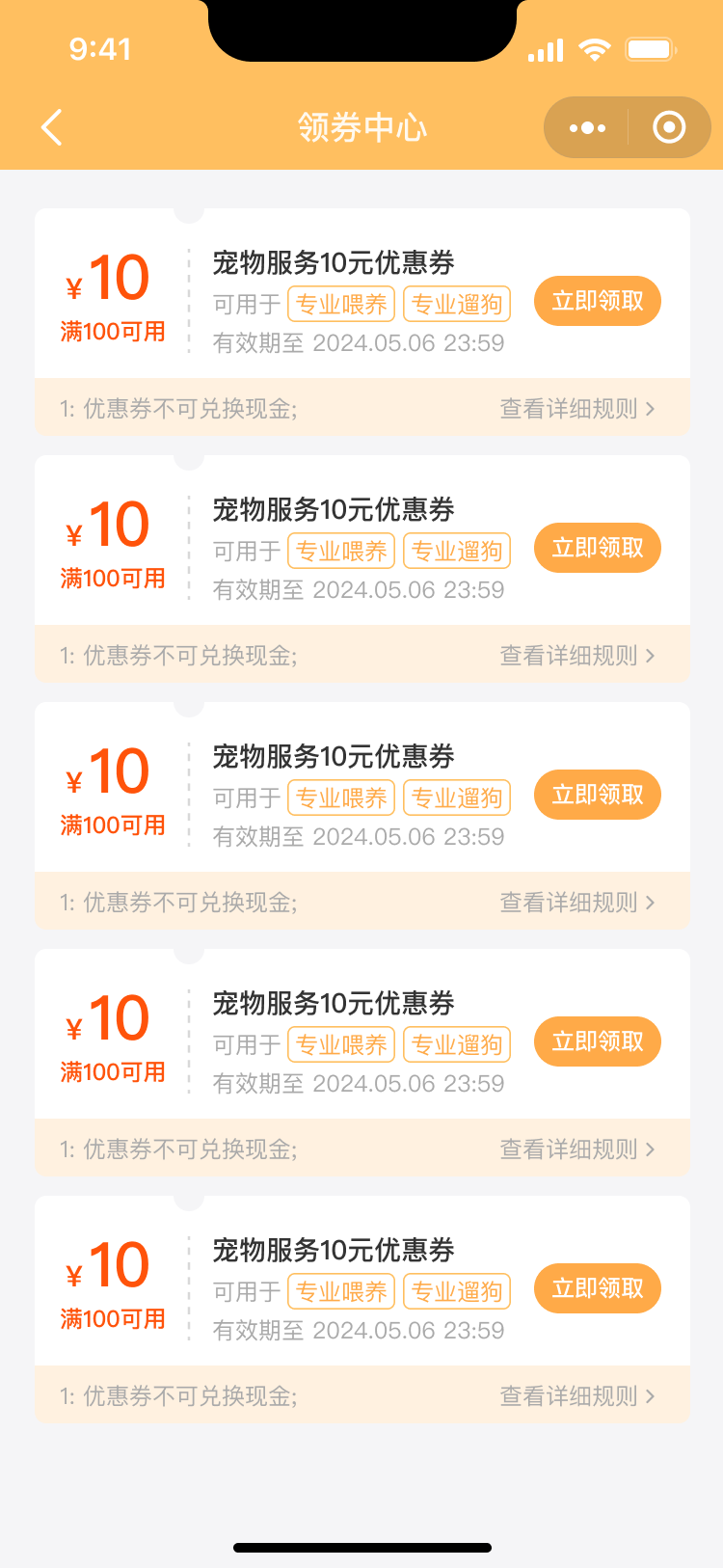Close the mini program via the circle icon

pyautogui.click(x=669, y=127)
